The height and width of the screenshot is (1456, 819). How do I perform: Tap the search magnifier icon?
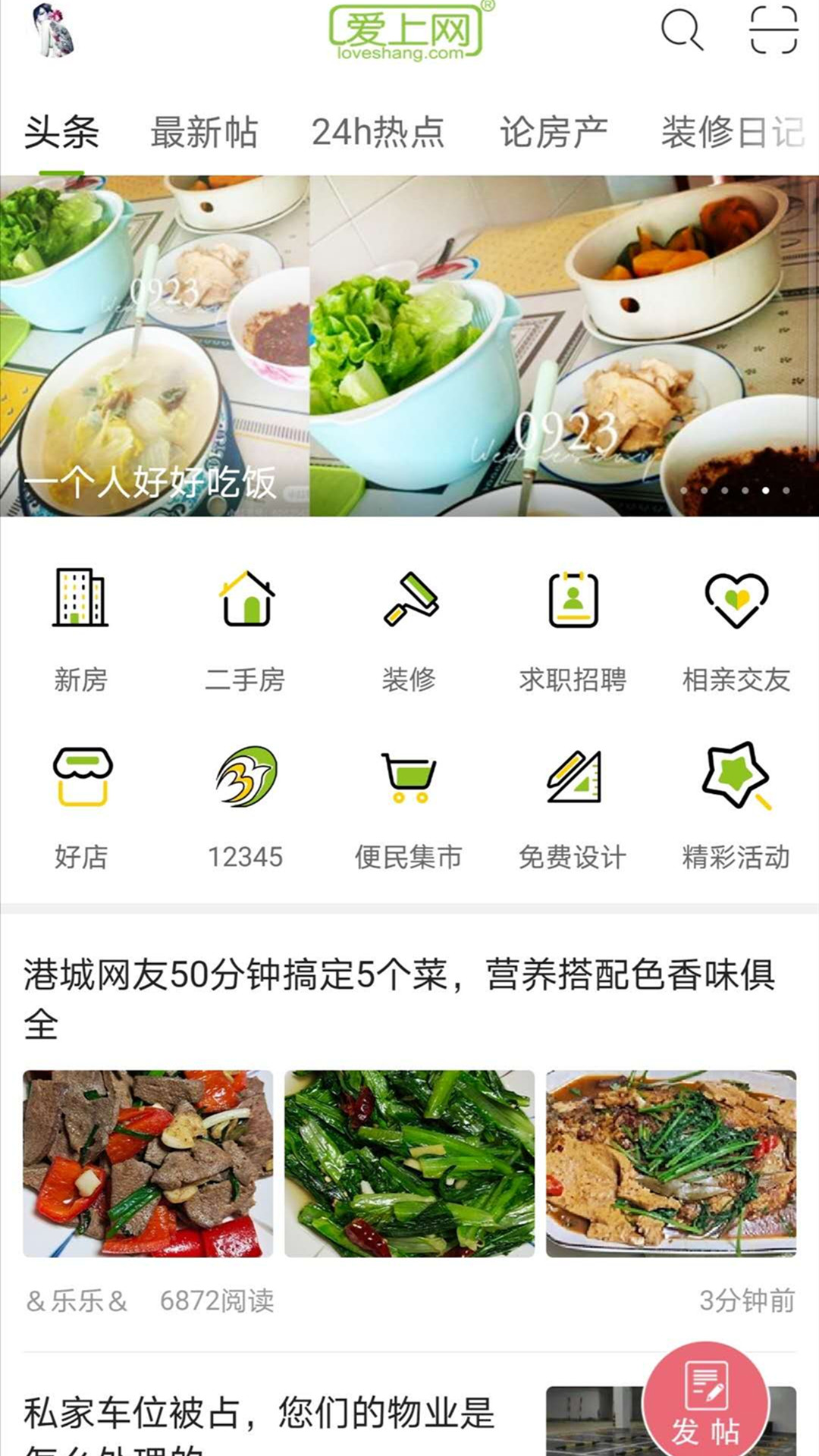coord(682,32)
